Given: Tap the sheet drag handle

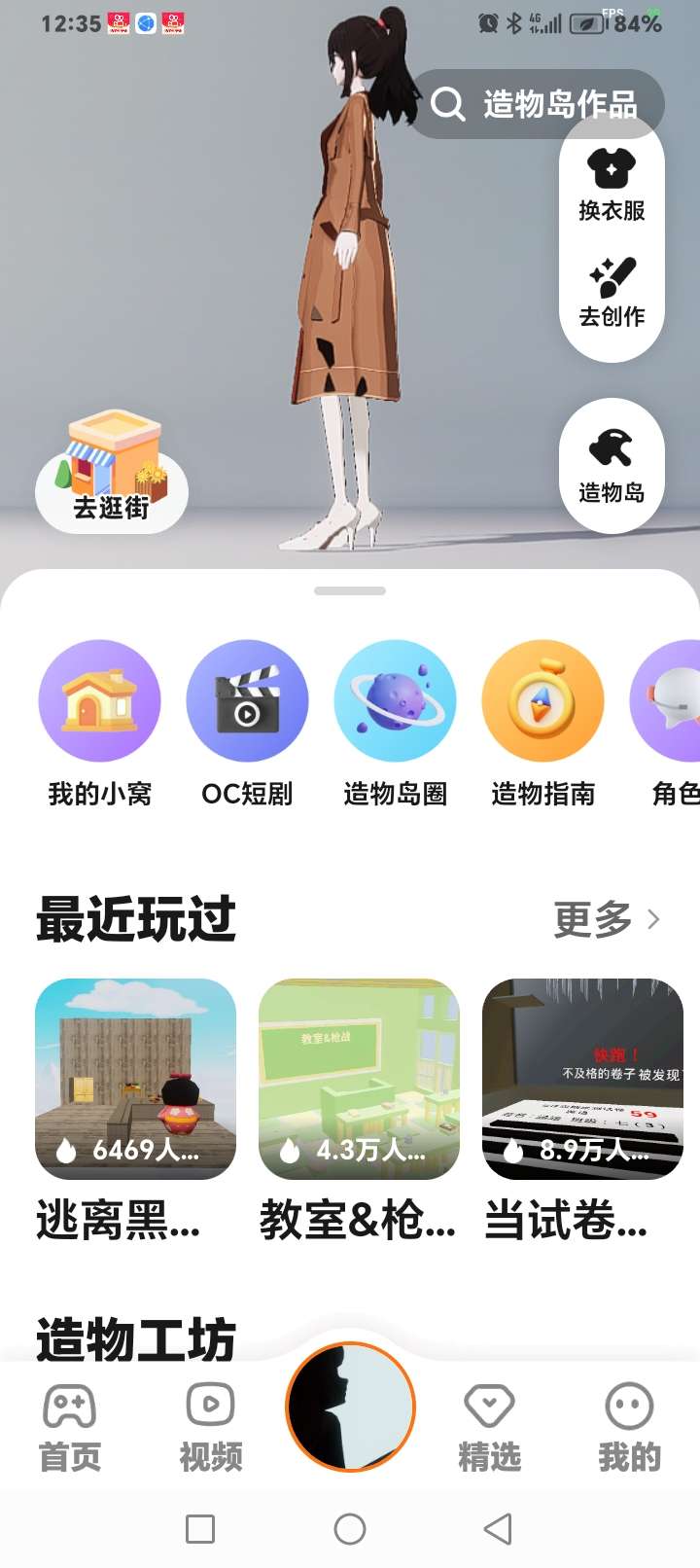Looking at the screenshot, I should point(350,590).
